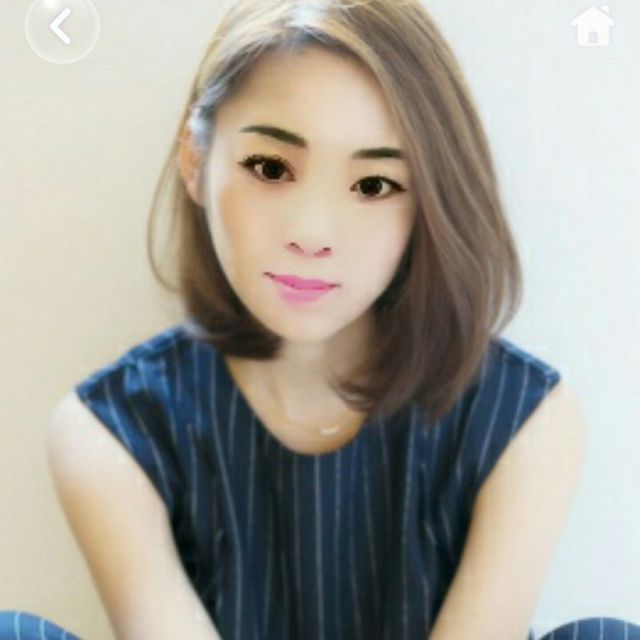Tap the back arrow button
Image resolution: width=640 pixels, height=640 pixels.
tap(62, 26)
